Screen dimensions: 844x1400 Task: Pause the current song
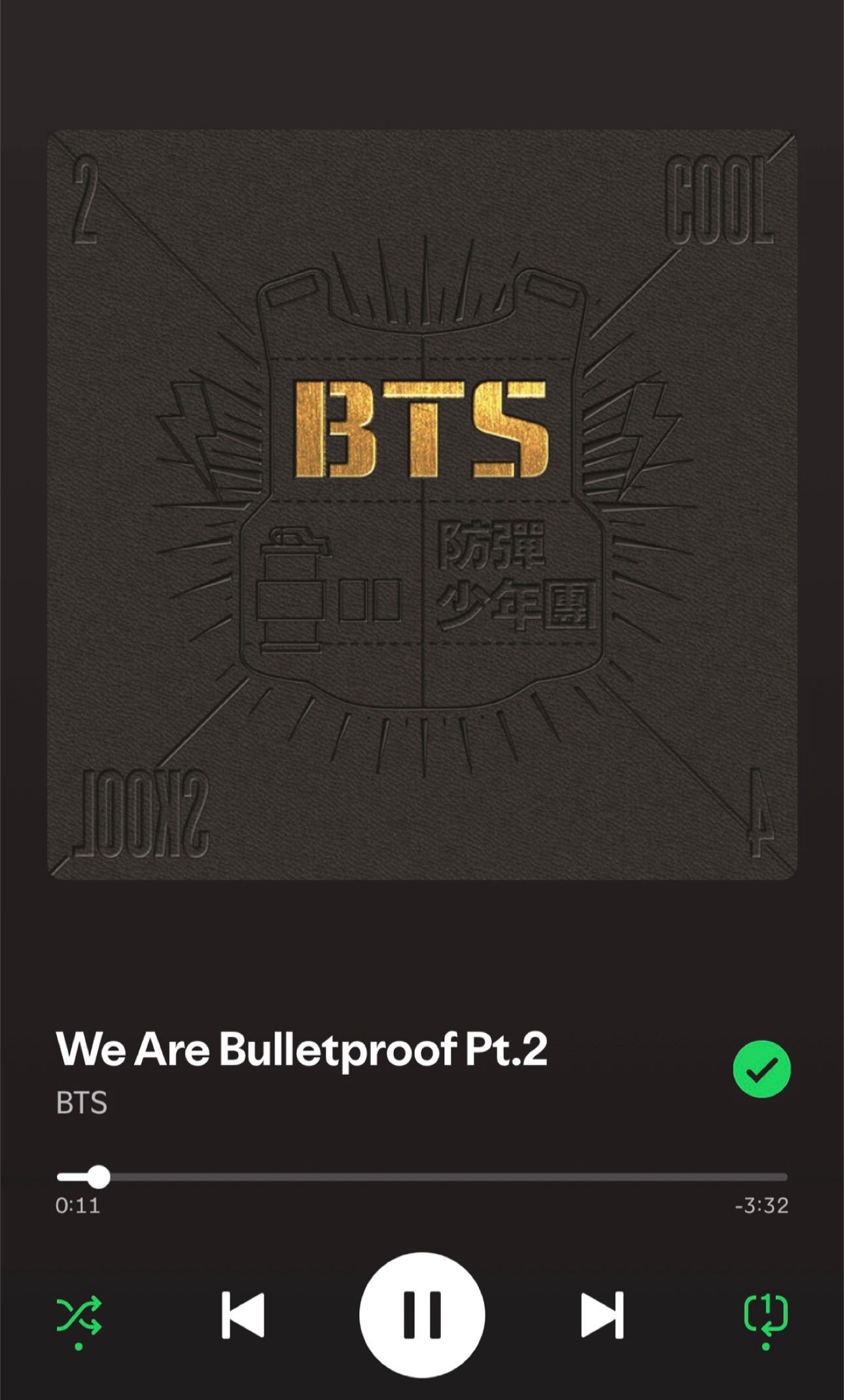click(422, 1315)
